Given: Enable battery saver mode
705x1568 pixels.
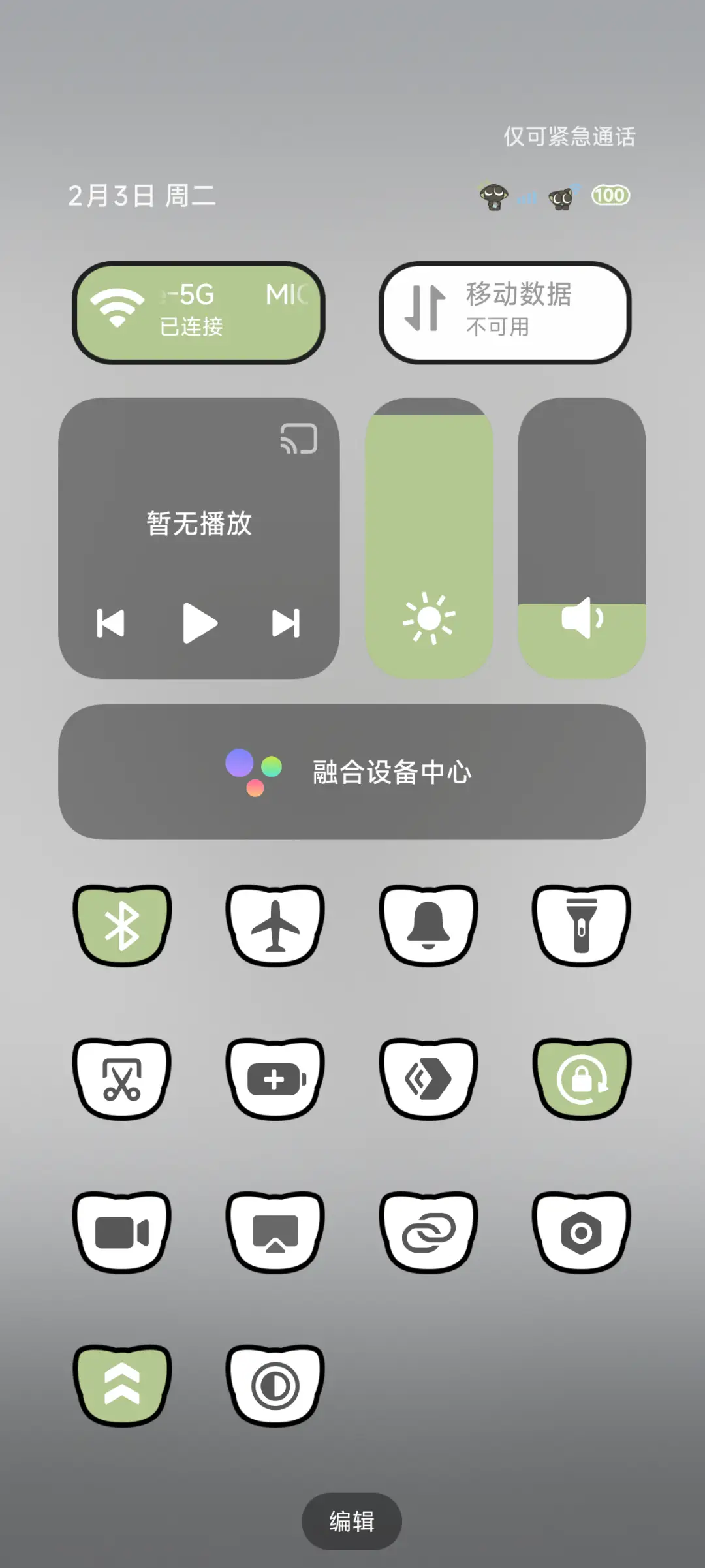Looking at the screenshot, I should [x=276, y=1077].
